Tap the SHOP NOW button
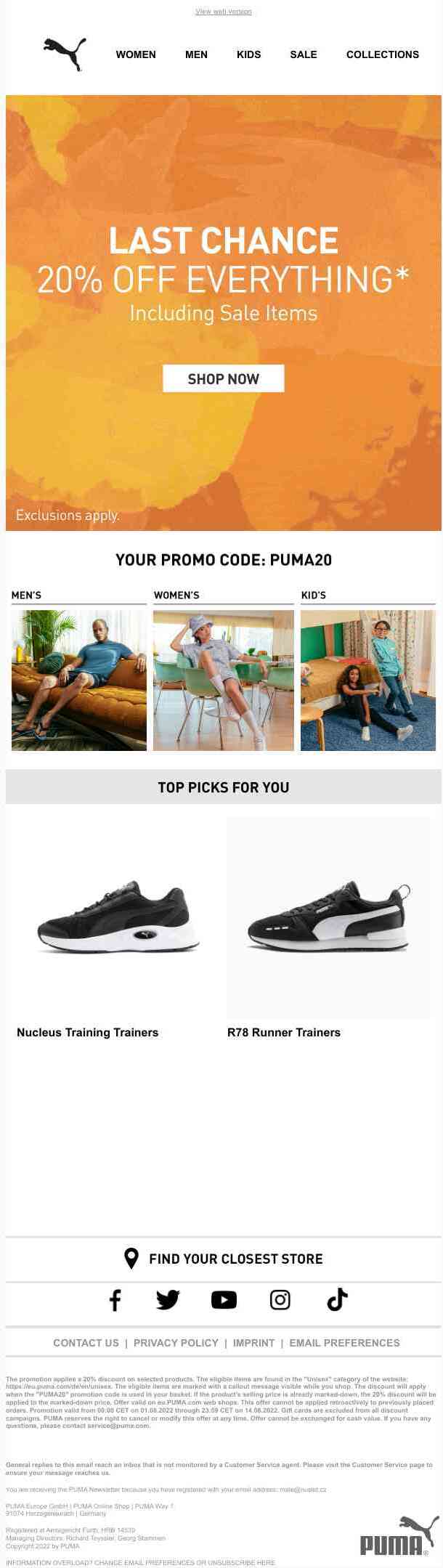The height and width of the screenshot is (1568, 443). [223, 378]
